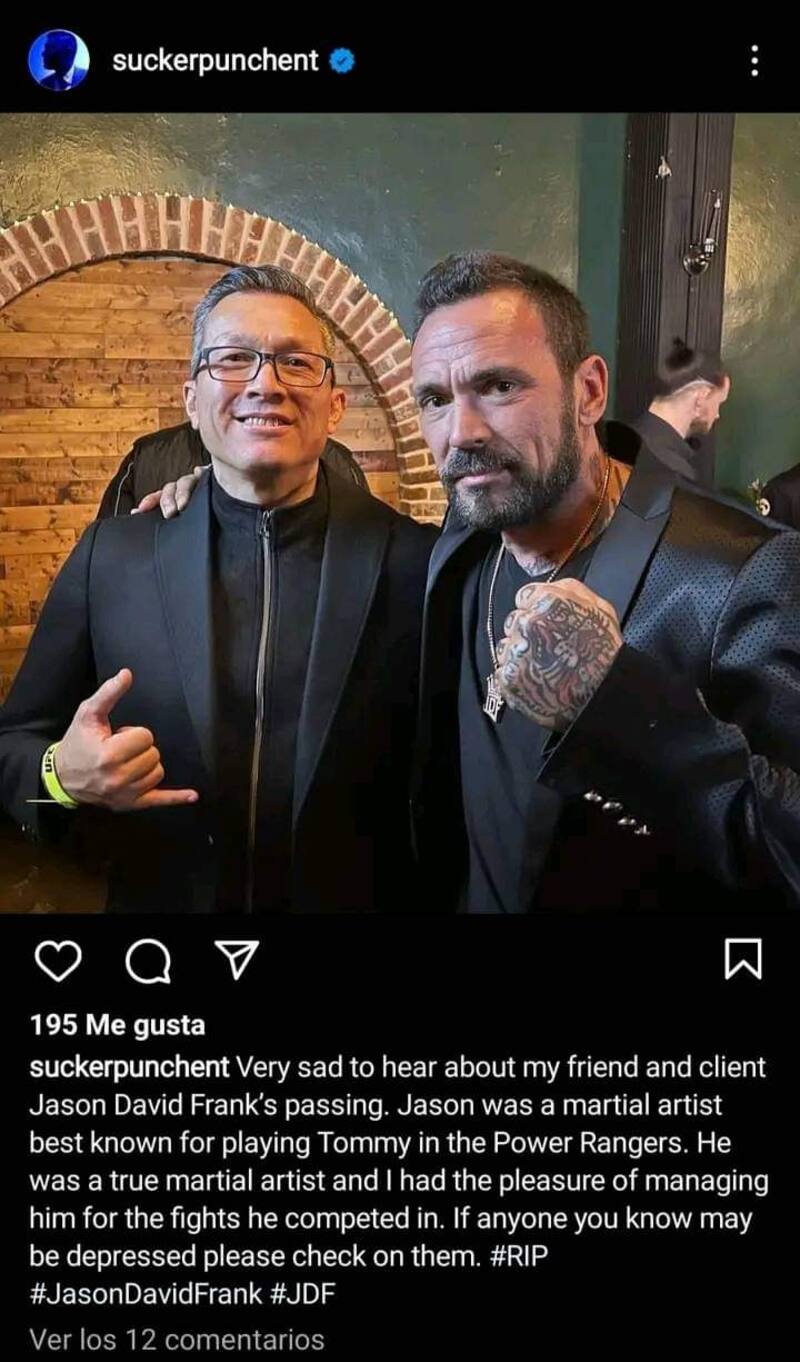Screen dimensions: 800x1362
Task: Open suckerpunchent profile picture
Action: (x=58, y=60)
